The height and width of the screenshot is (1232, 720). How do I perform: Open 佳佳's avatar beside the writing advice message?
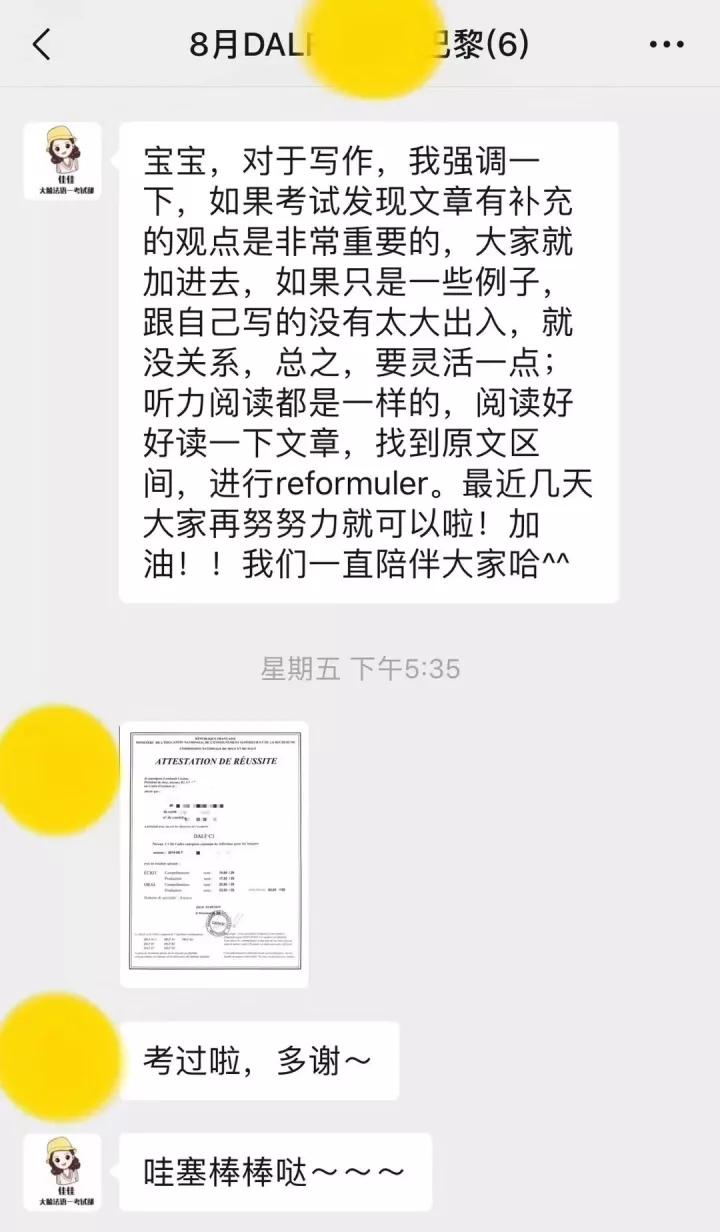point(62,161)
